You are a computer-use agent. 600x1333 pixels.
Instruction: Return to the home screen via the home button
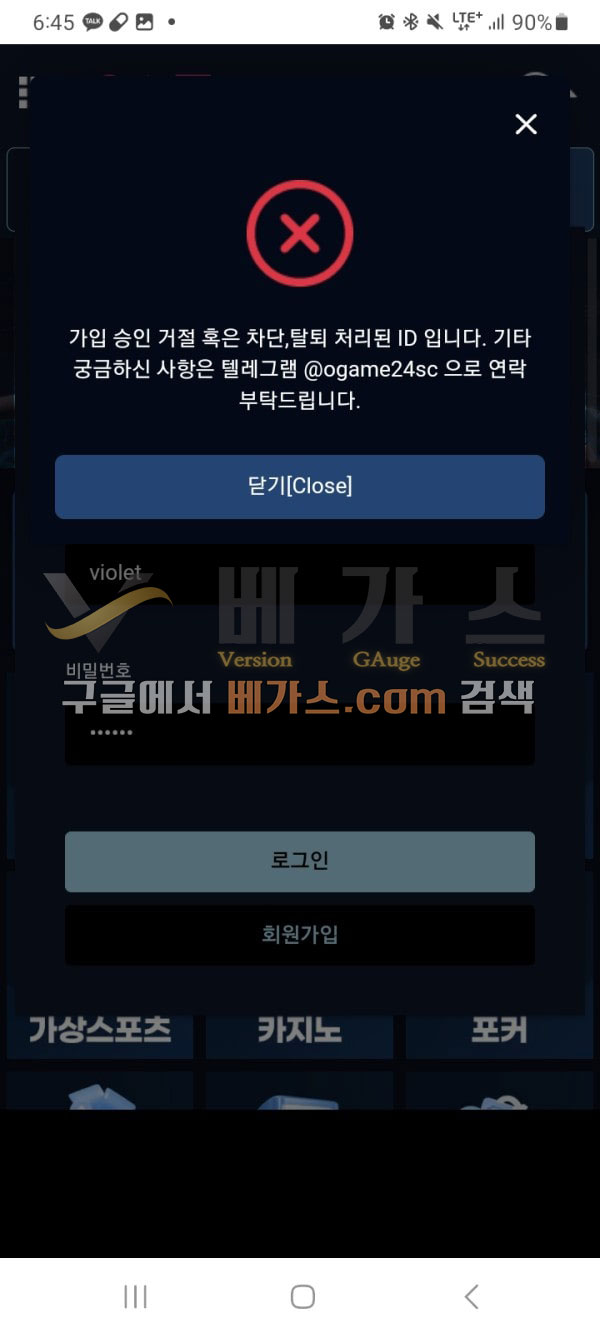coord(302,1297)
